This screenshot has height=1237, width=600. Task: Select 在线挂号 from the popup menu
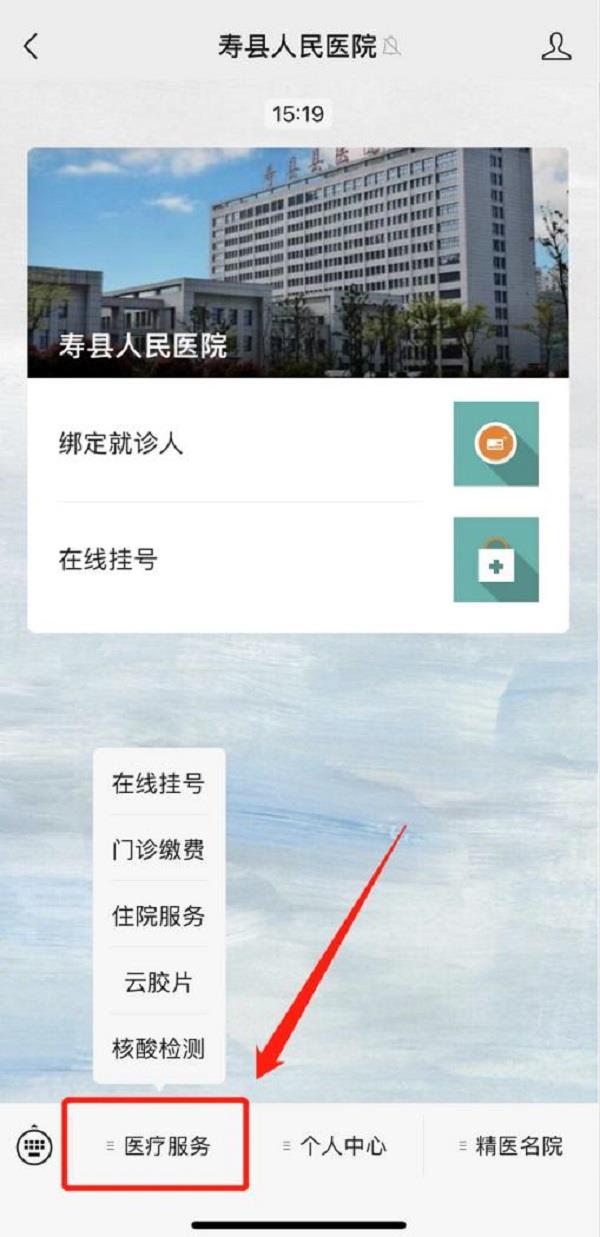point(158,783)
